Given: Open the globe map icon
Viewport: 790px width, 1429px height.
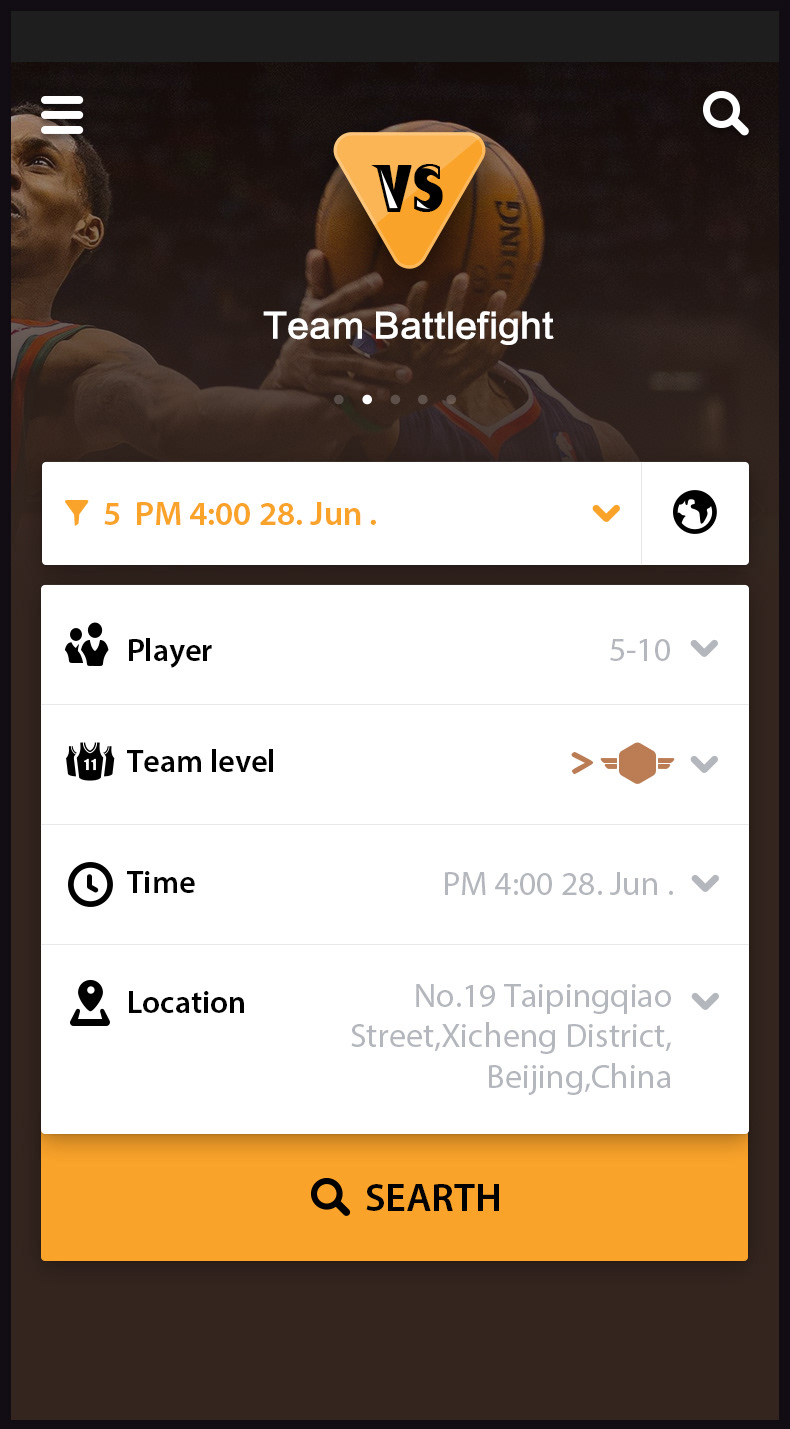Looking at the screenshot, I should (695, 513).
